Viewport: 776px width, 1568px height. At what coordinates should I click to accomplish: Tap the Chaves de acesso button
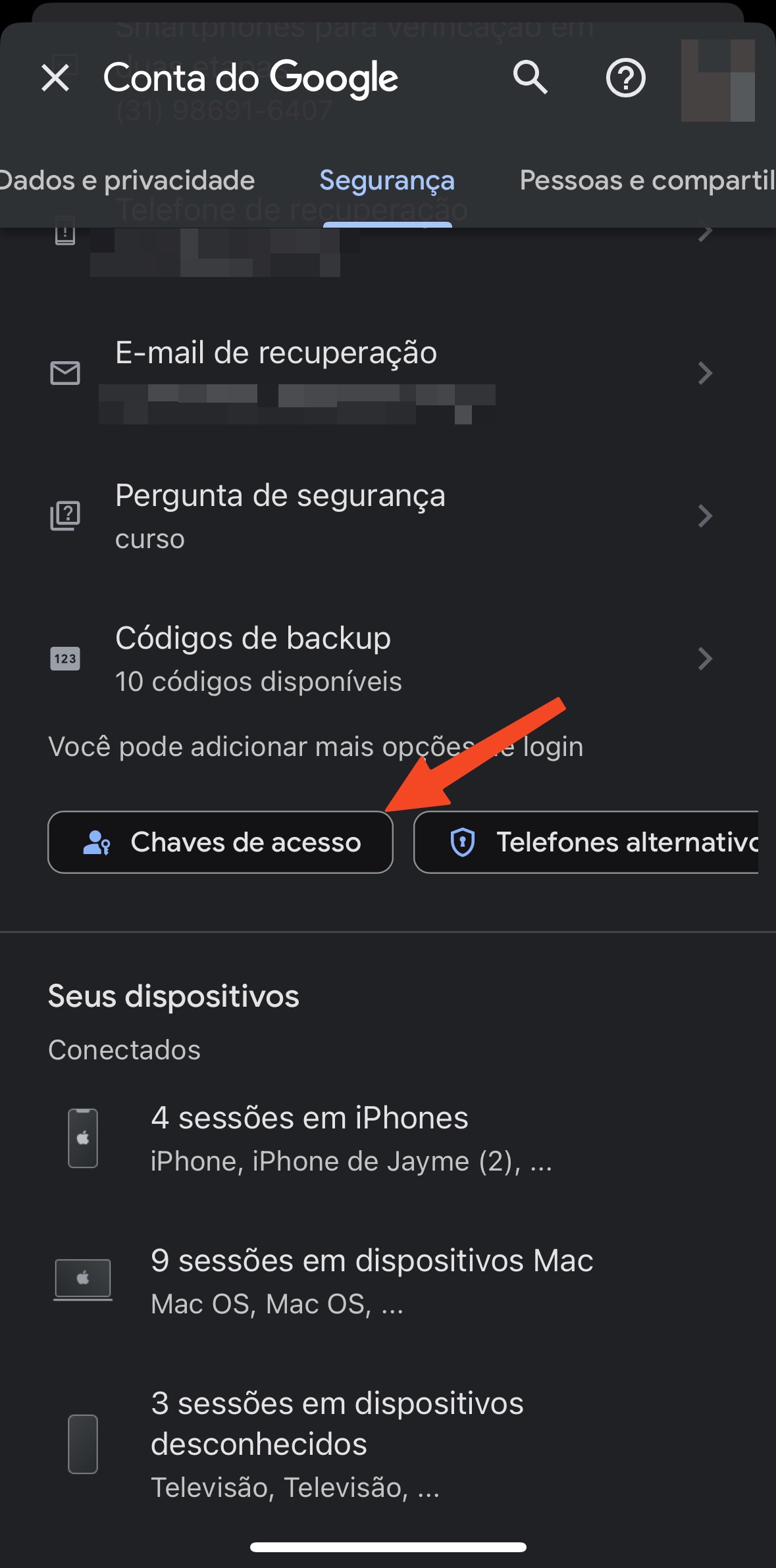220,842
